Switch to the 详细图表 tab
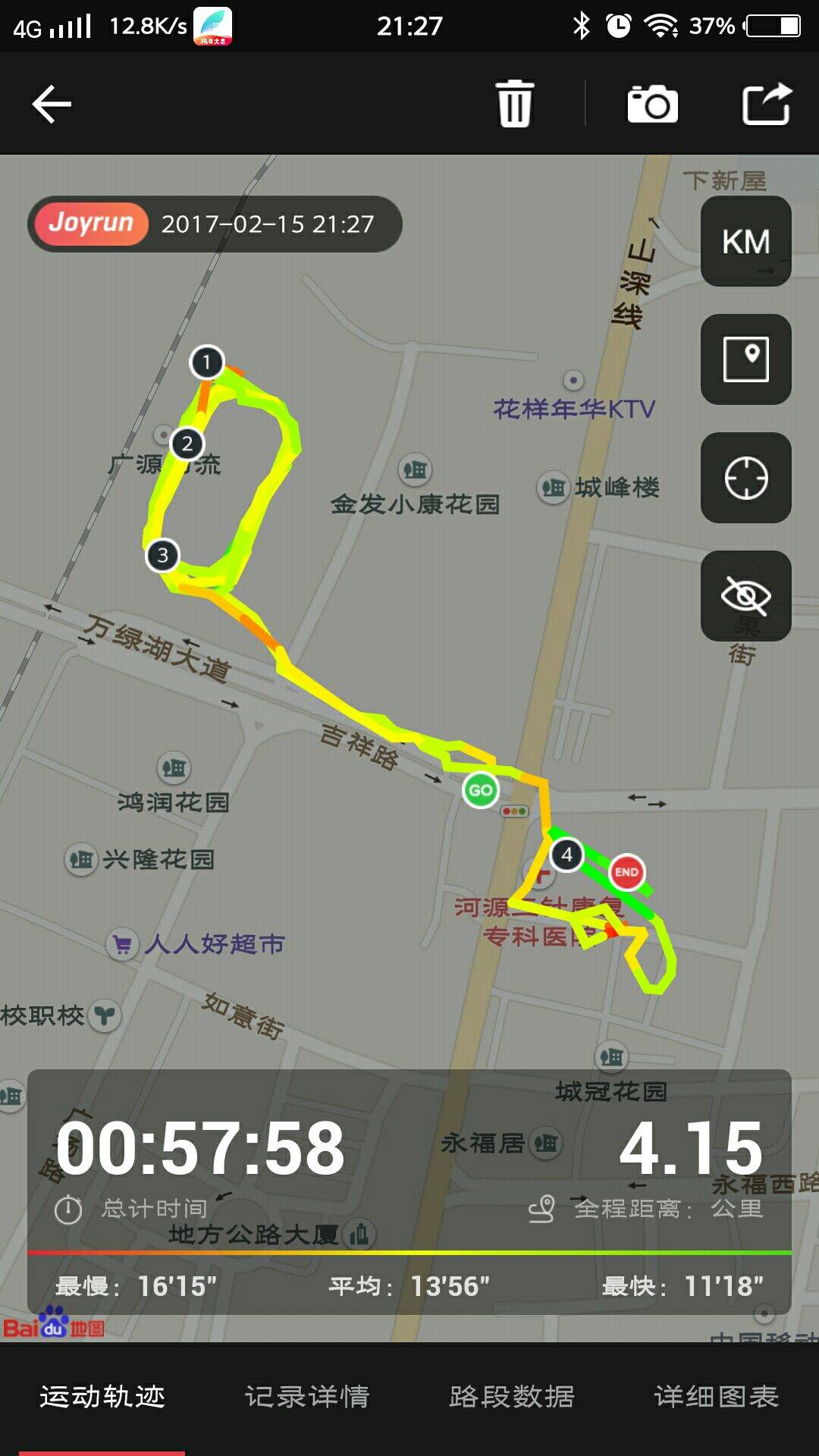Image resolution: width=819 pixels, height=1456 pixels. point(717,1396)
